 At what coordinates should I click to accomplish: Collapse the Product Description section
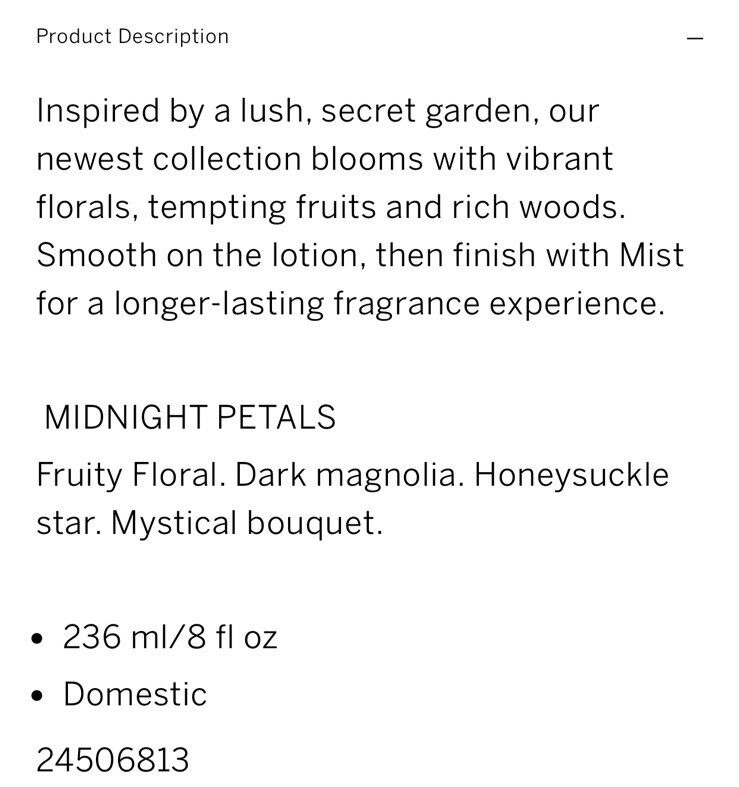695,38
